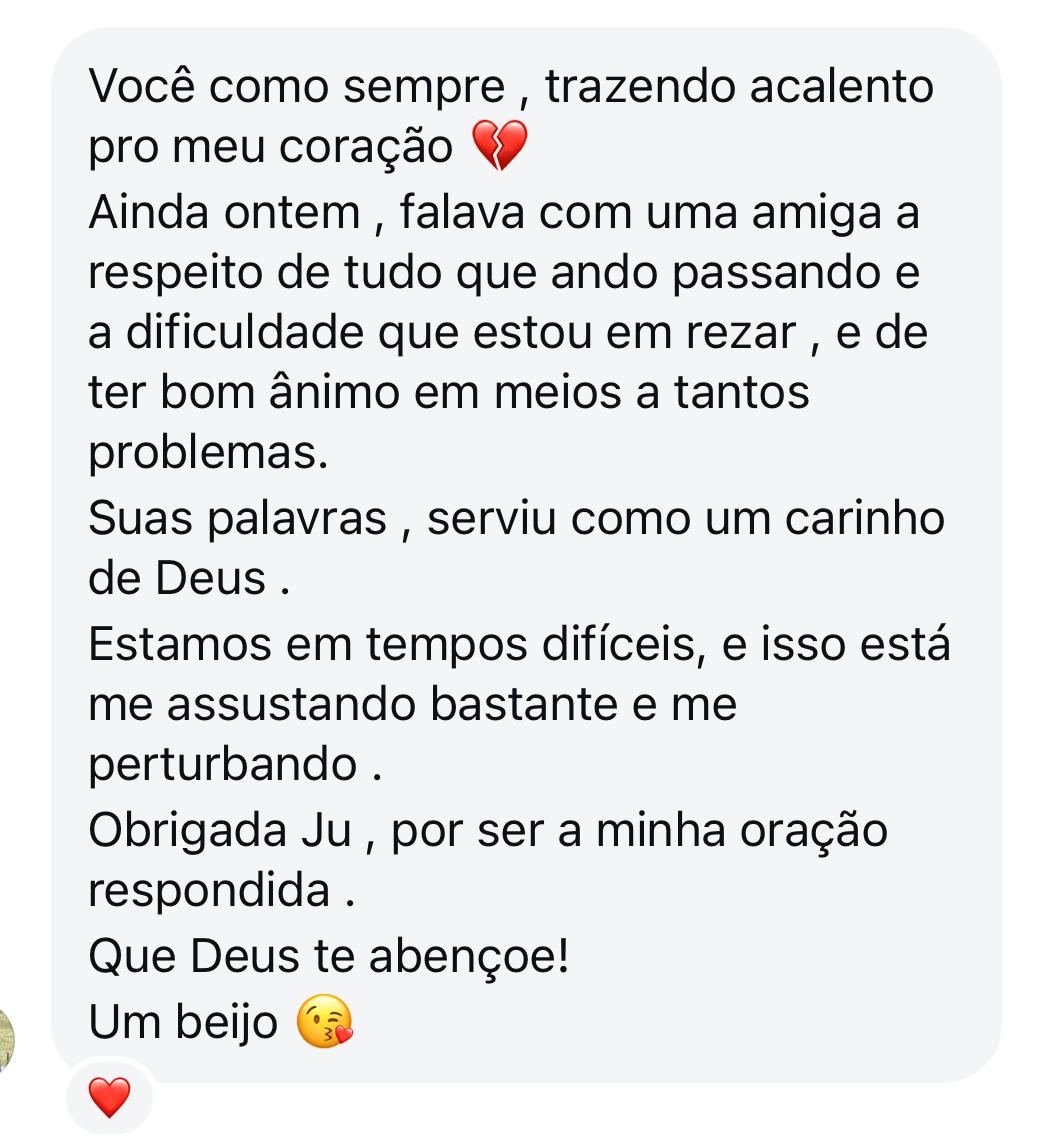This screenshot has height=1139, width=1042.
Task: Open the red heart reaction below the message
Action: (109, 1098)
